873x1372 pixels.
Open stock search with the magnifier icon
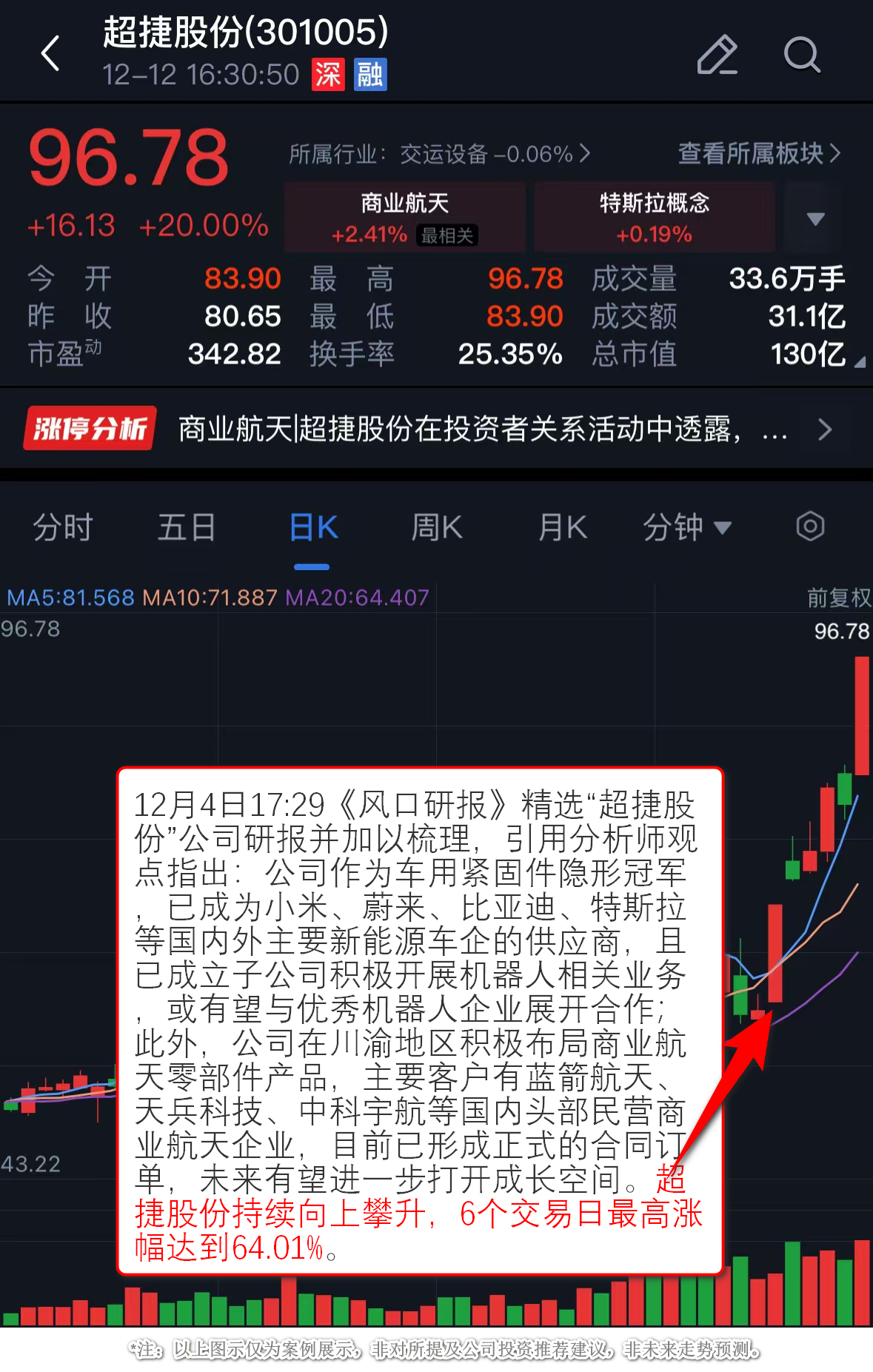point(802,55)
